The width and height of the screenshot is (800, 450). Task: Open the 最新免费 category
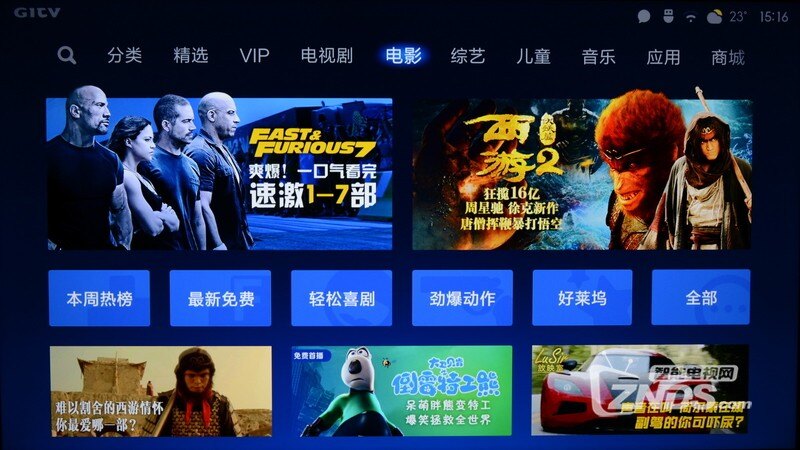pyautogui.click(x=220, y=298)
